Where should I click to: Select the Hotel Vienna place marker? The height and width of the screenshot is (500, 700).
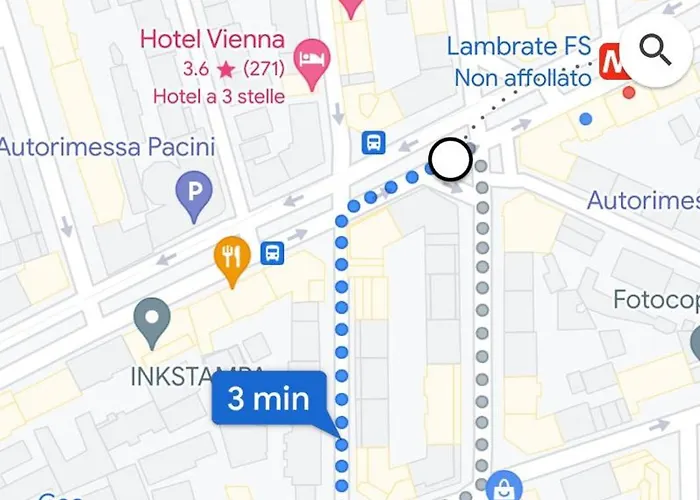pyautogui.click(x=315, y=53)
